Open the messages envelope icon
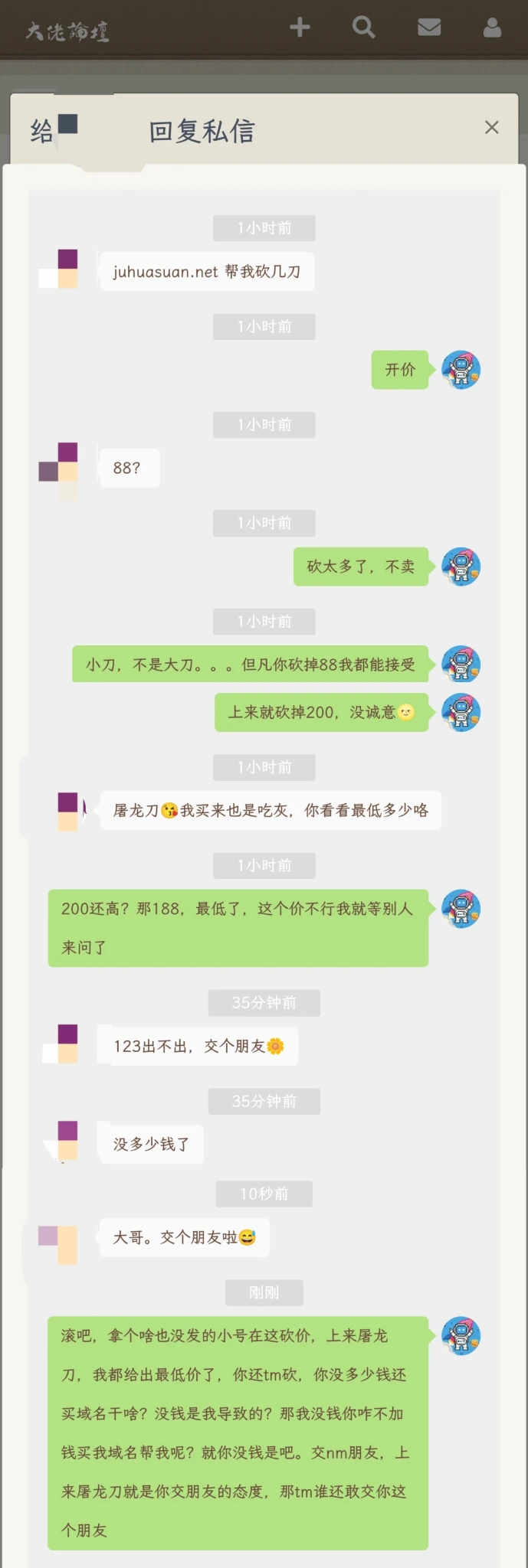 coord(429,28)
